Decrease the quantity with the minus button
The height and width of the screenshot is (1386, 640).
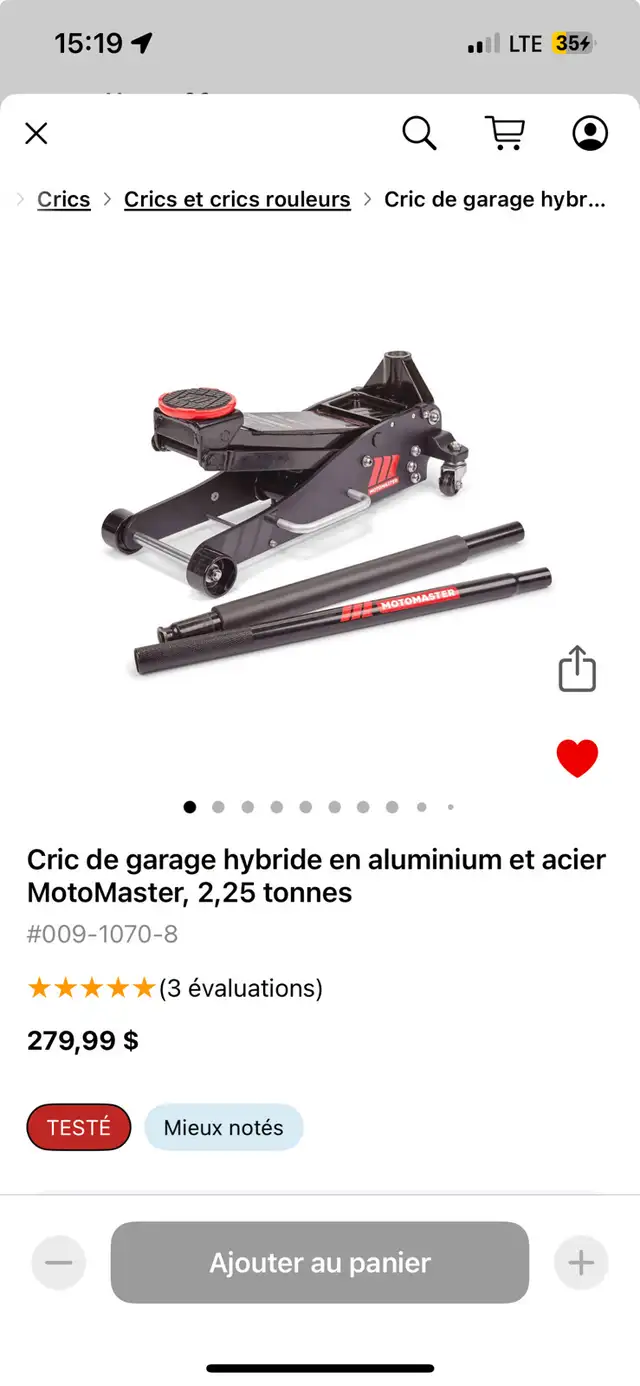pyautogui.click(x=59, y=1263)
